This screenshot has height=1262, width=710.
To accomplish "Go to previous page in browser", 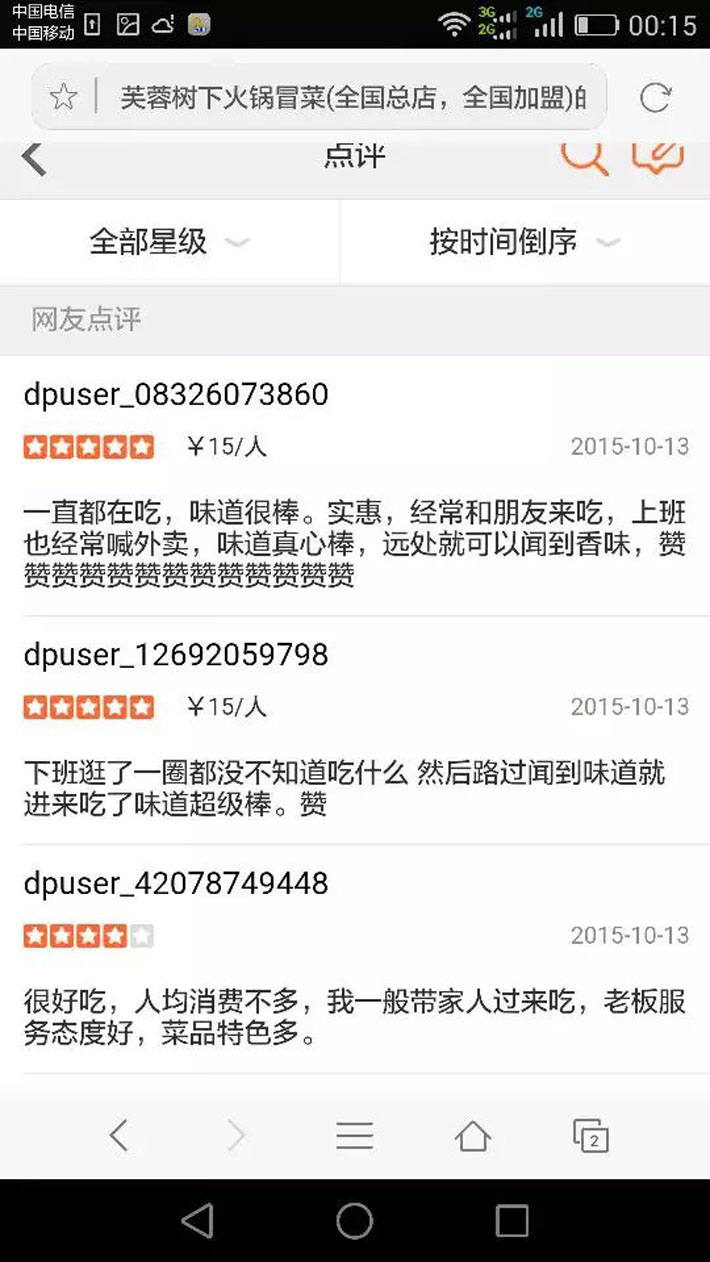I will coord(119,1135).
